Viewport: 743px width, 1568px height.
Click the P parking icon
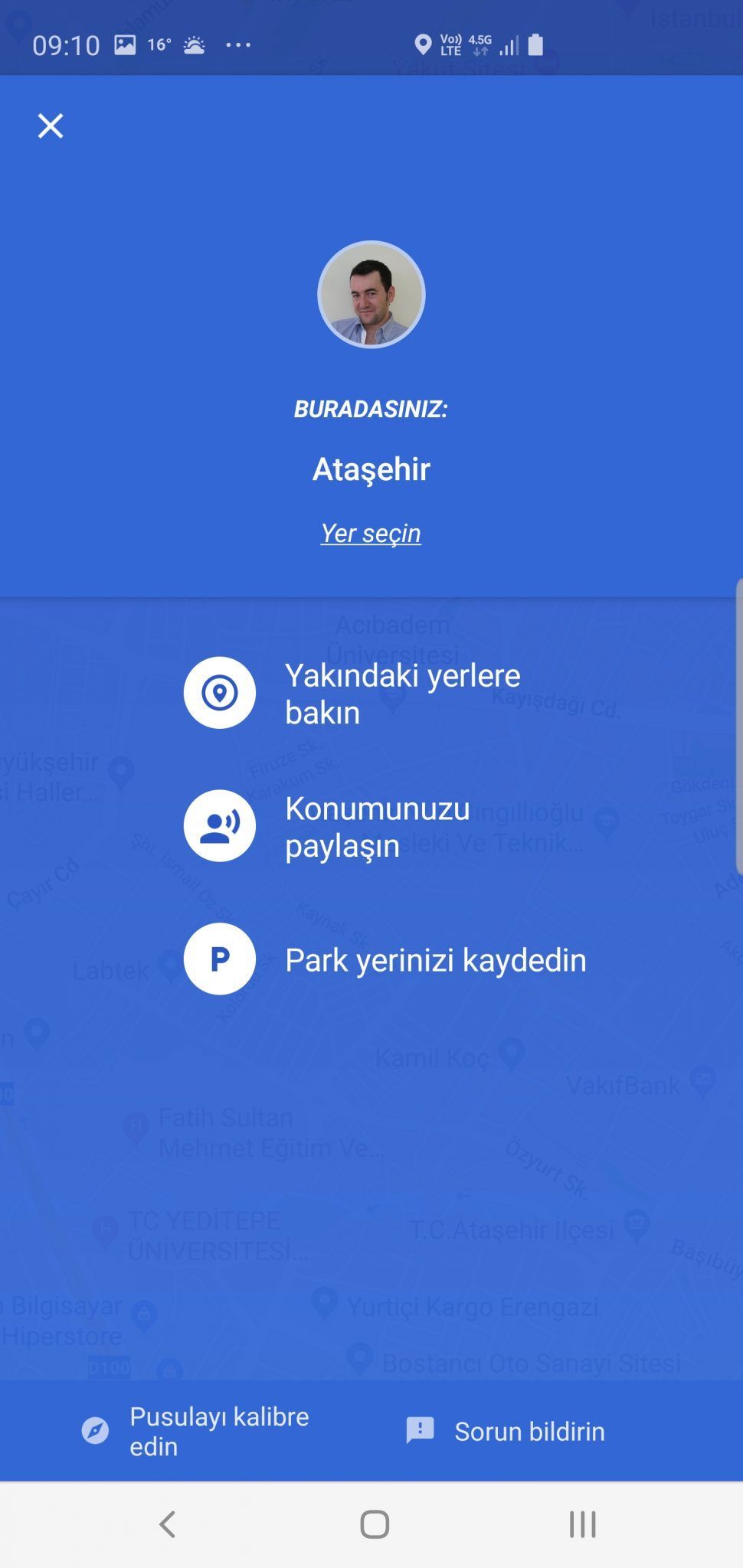219,959
